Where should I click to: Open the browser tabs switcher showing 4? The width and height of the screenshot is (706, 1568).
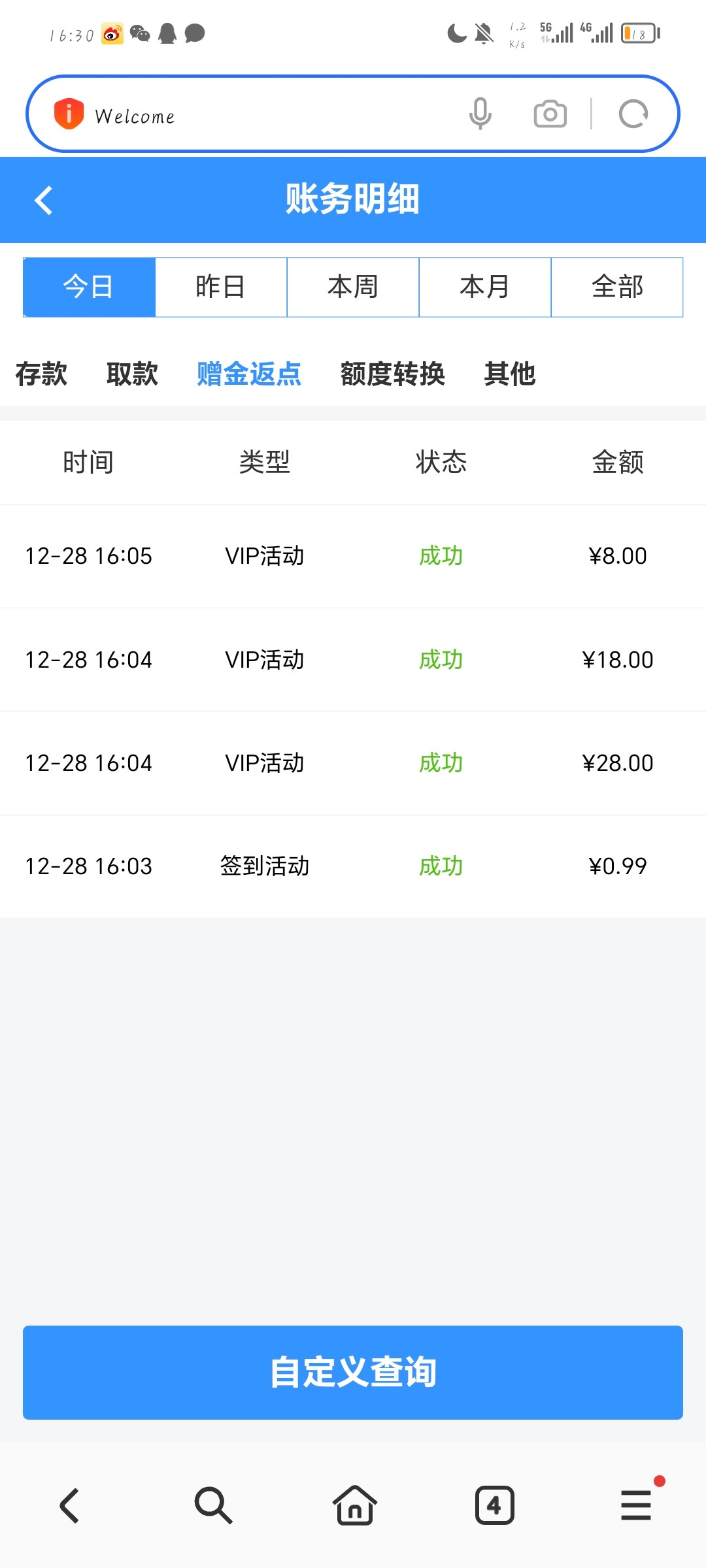click(494, 1505)
